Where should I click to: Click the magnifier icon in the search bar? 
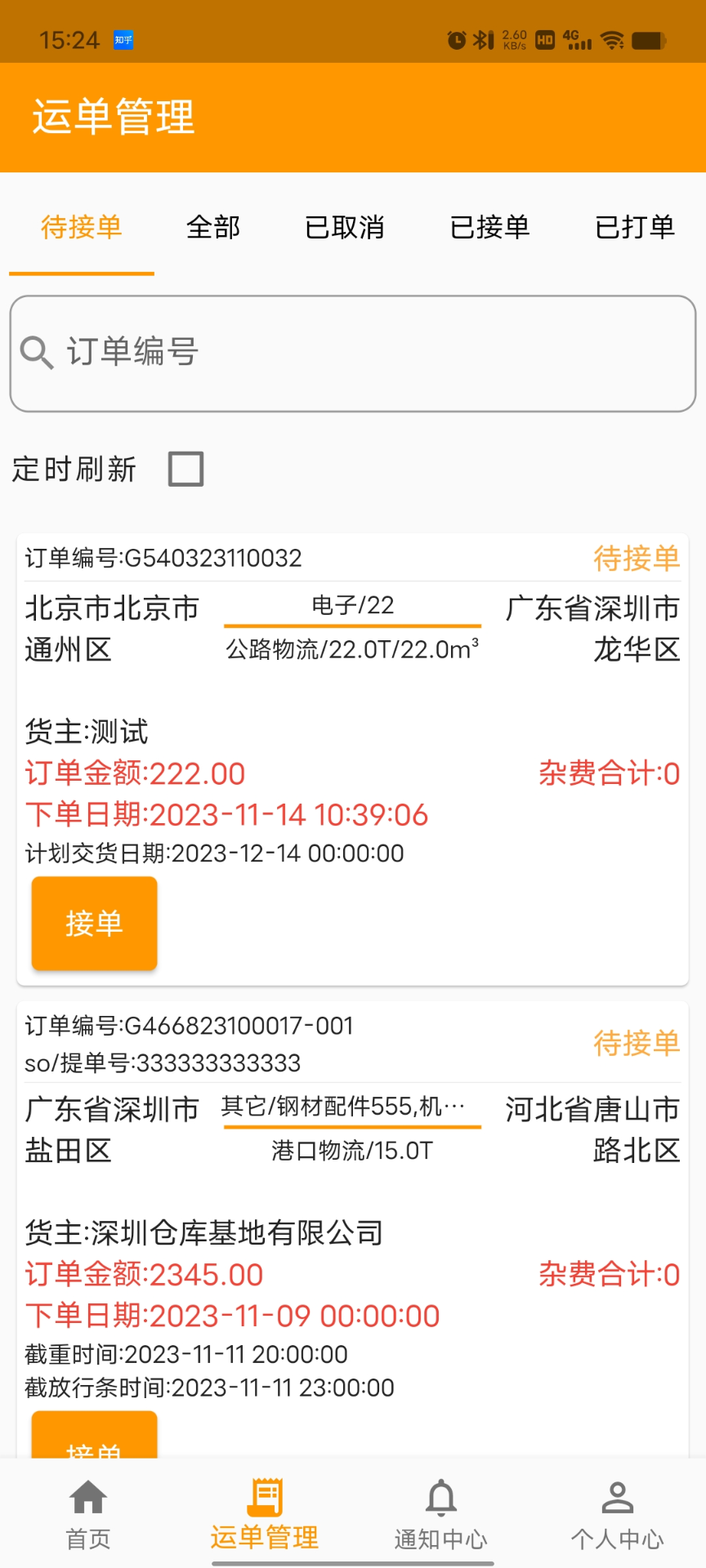coord(36,353)
